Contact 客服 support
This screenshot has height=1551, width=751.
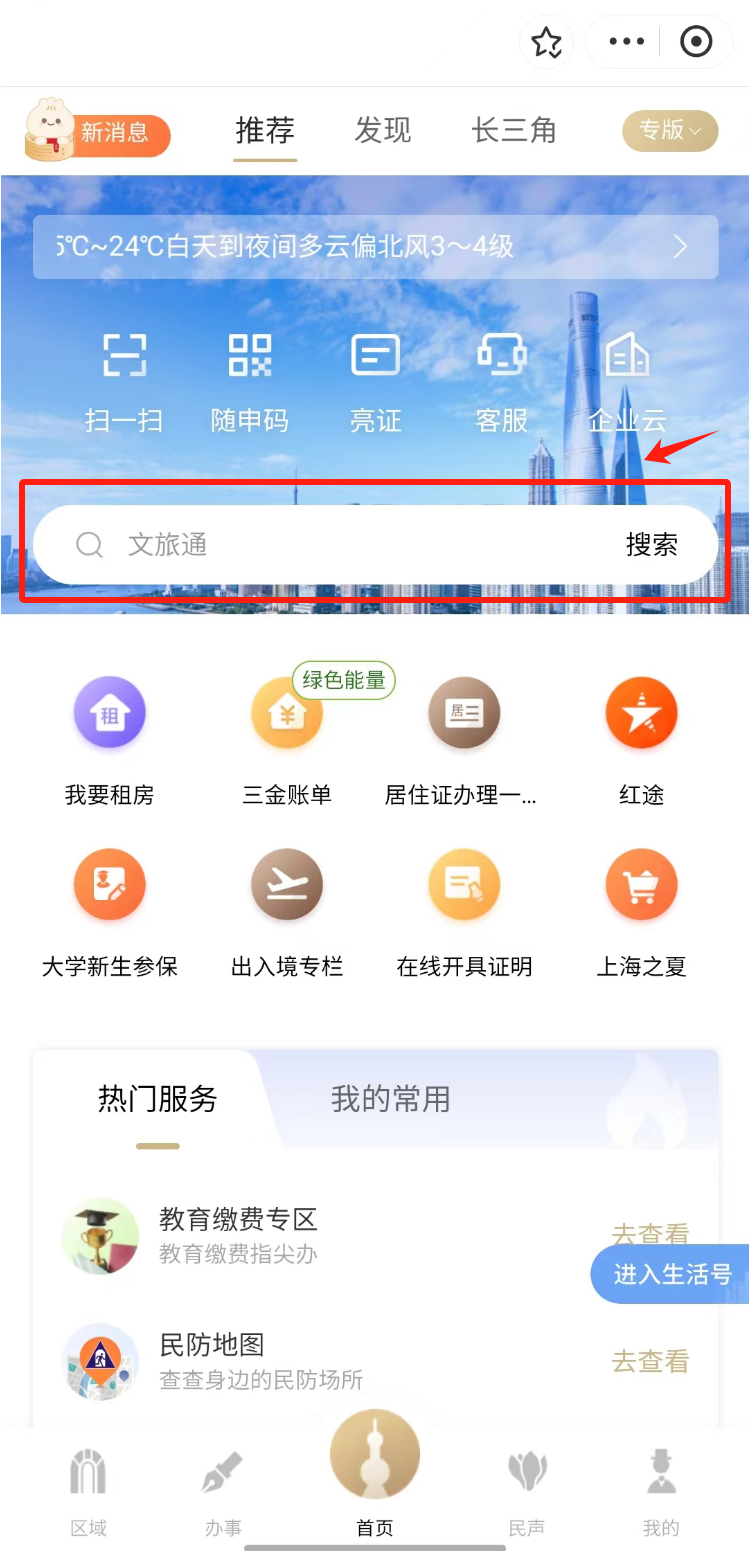[x=501, y=380]
